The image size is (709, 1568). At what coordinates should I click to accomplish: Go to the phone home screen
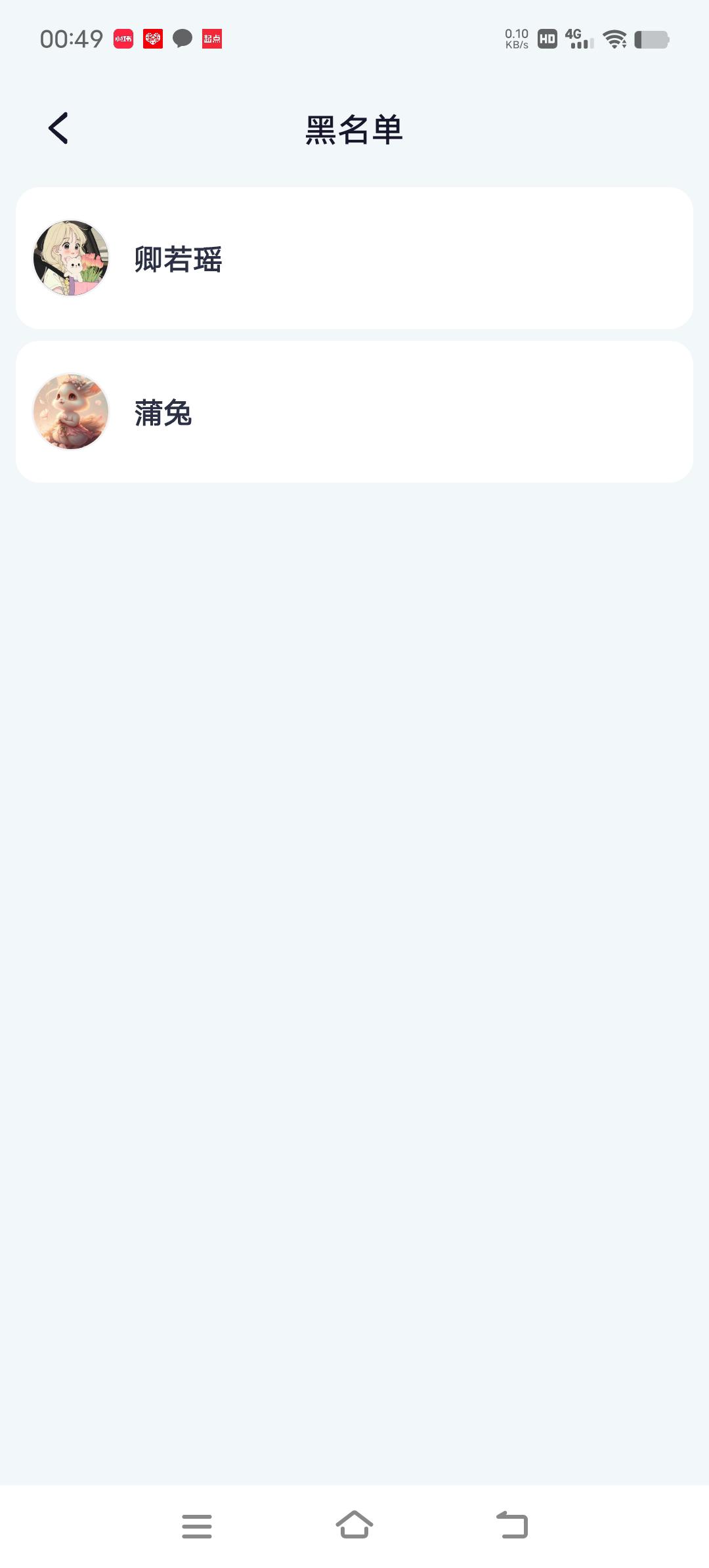click(x=354, y=1525)
